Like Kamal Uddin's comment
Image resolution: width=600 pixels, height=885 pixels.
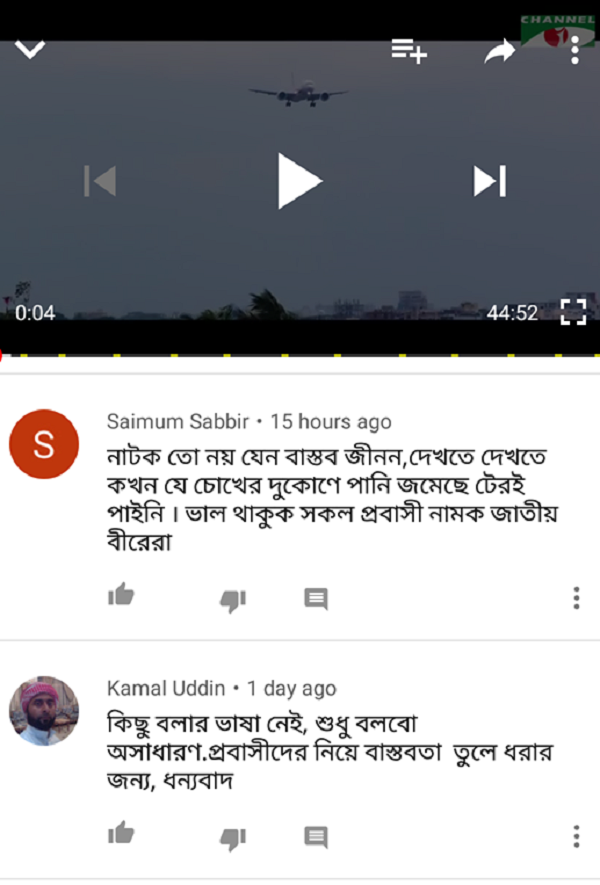click(121, 833)
